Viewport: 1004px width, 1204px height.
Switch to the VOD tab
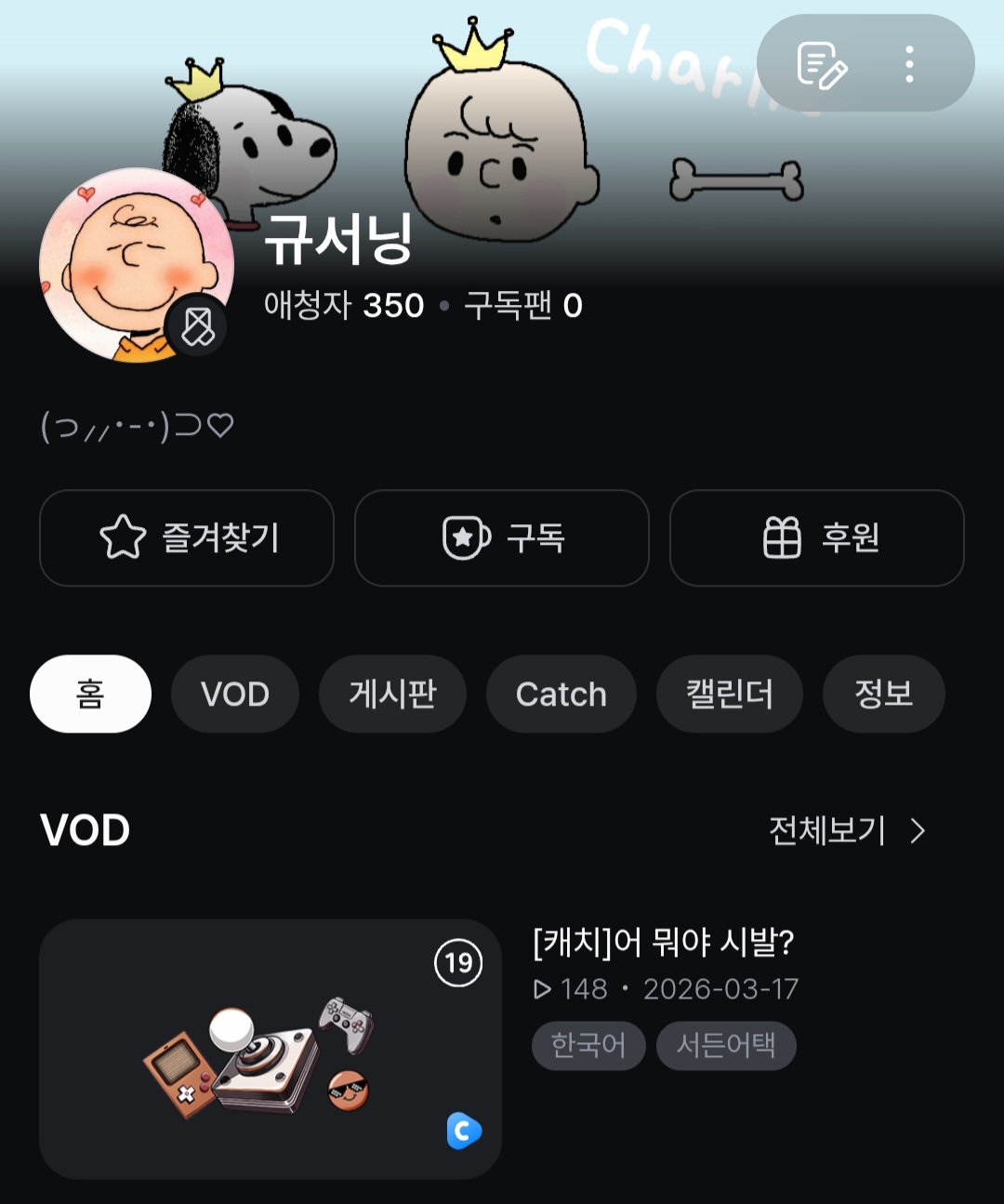(235, 694)
